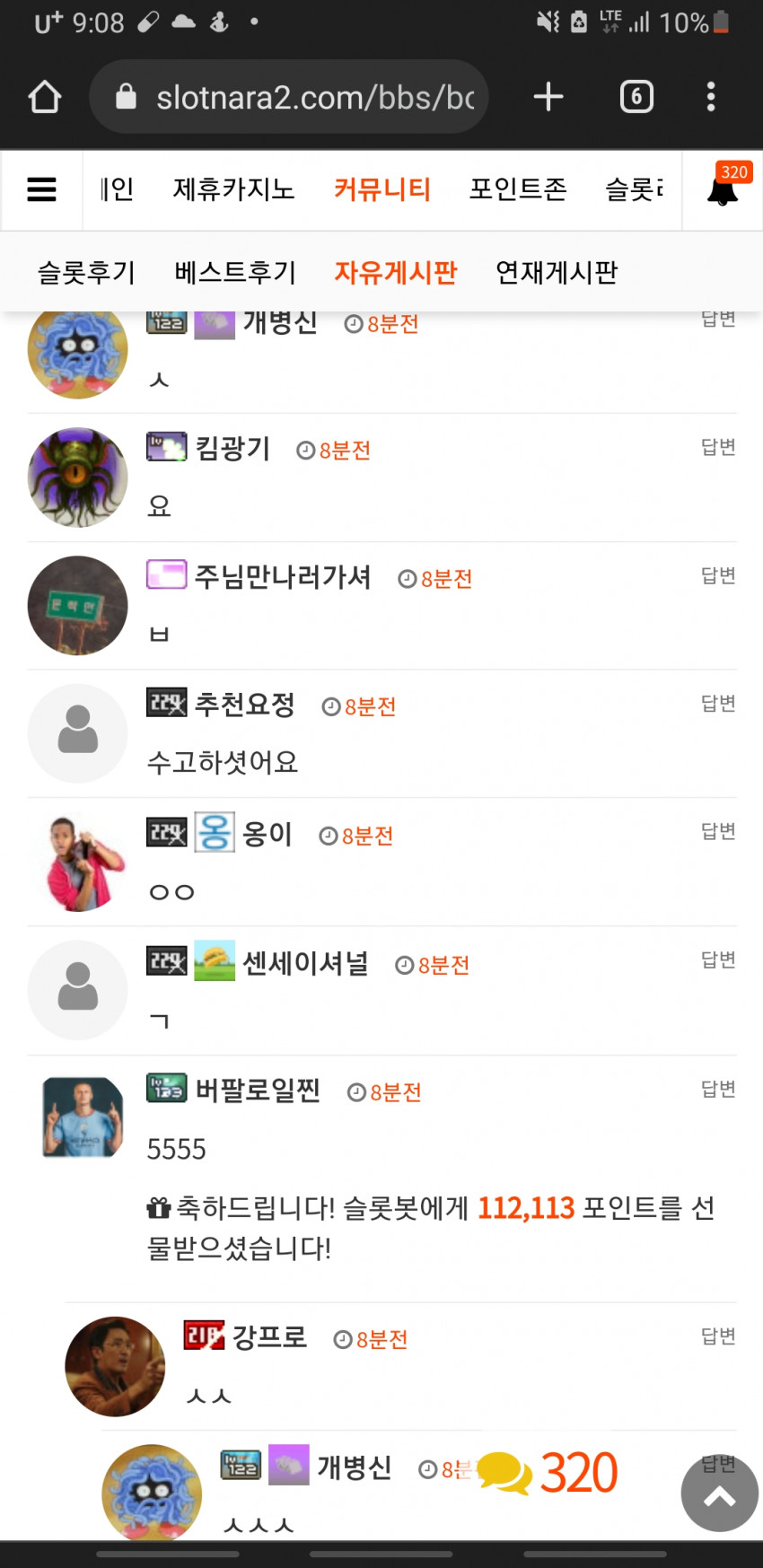Reply to 킴광기's comment
The image size is (763, 1568).
pos(718,447)
